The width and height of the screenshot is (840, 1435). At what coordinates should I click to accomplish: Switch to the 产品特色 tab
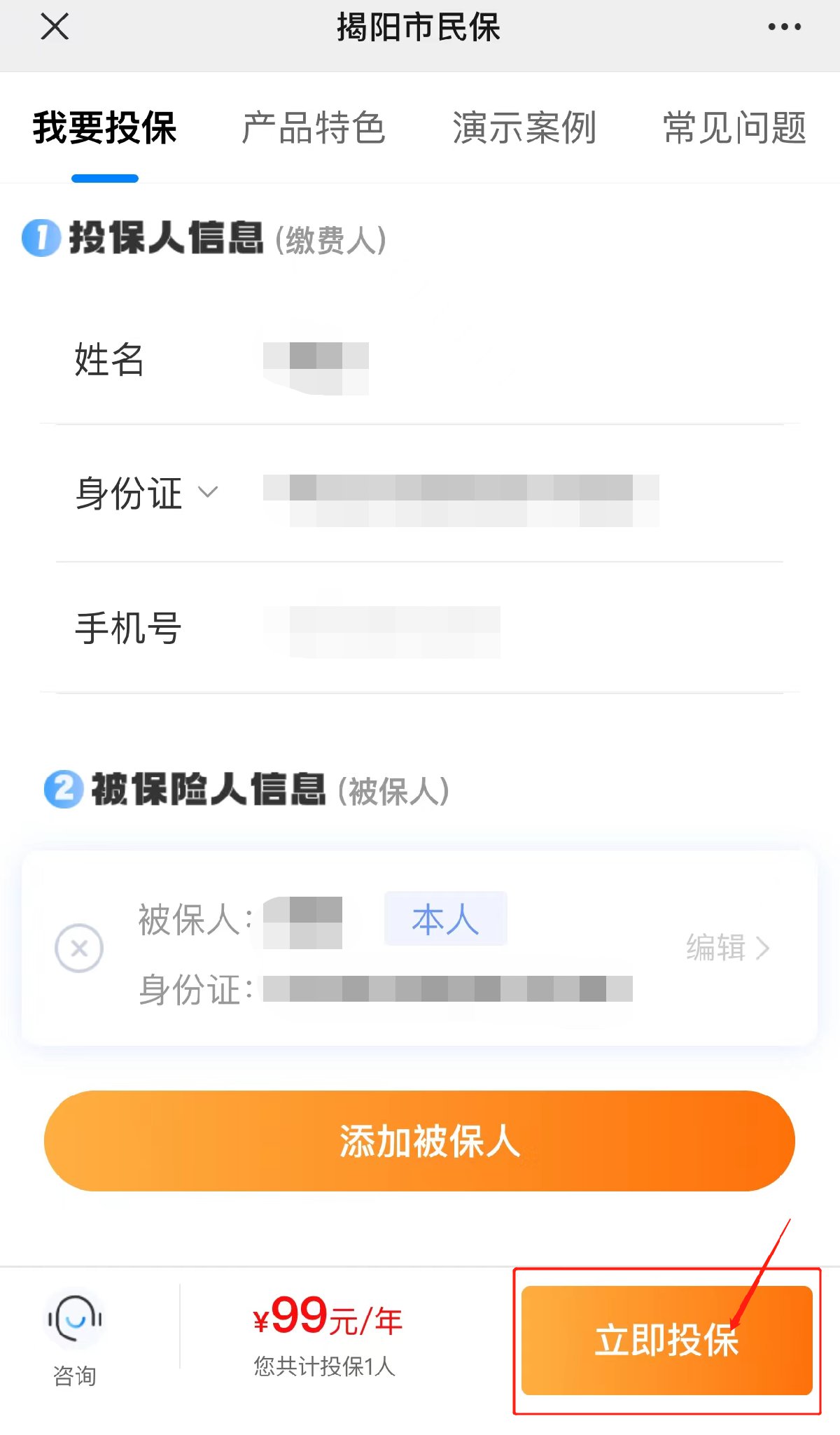314,128
